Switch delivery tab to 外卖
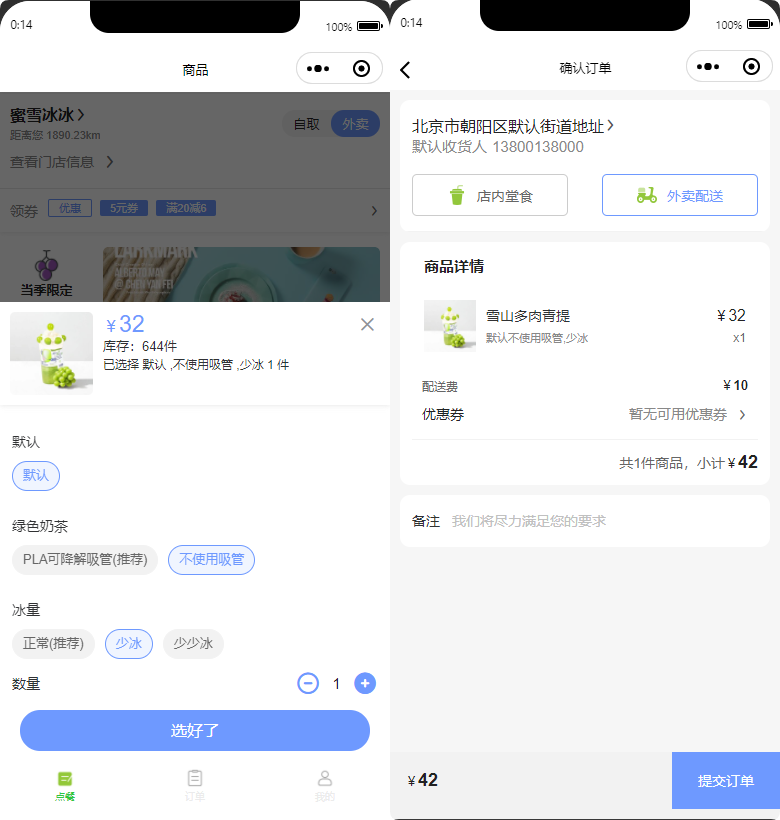The image size is (780, 820). 355,124
